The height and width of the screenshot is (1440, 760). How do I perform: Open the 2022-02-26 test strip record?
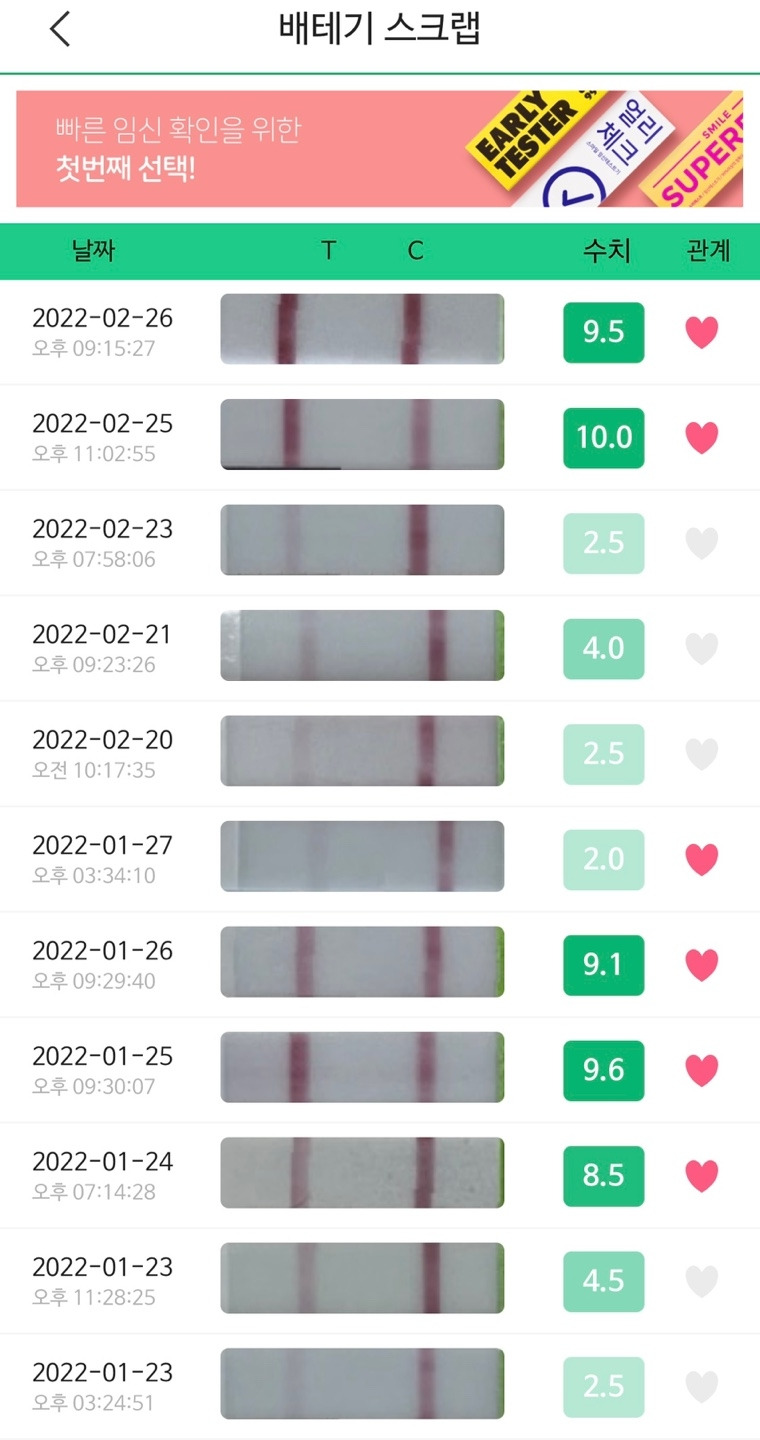point(380,332)
